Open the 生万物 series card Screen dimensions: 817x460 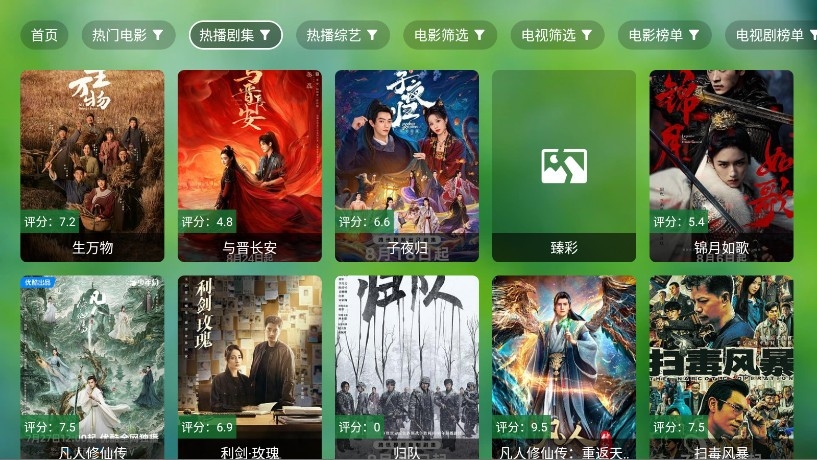click(92, 165)
